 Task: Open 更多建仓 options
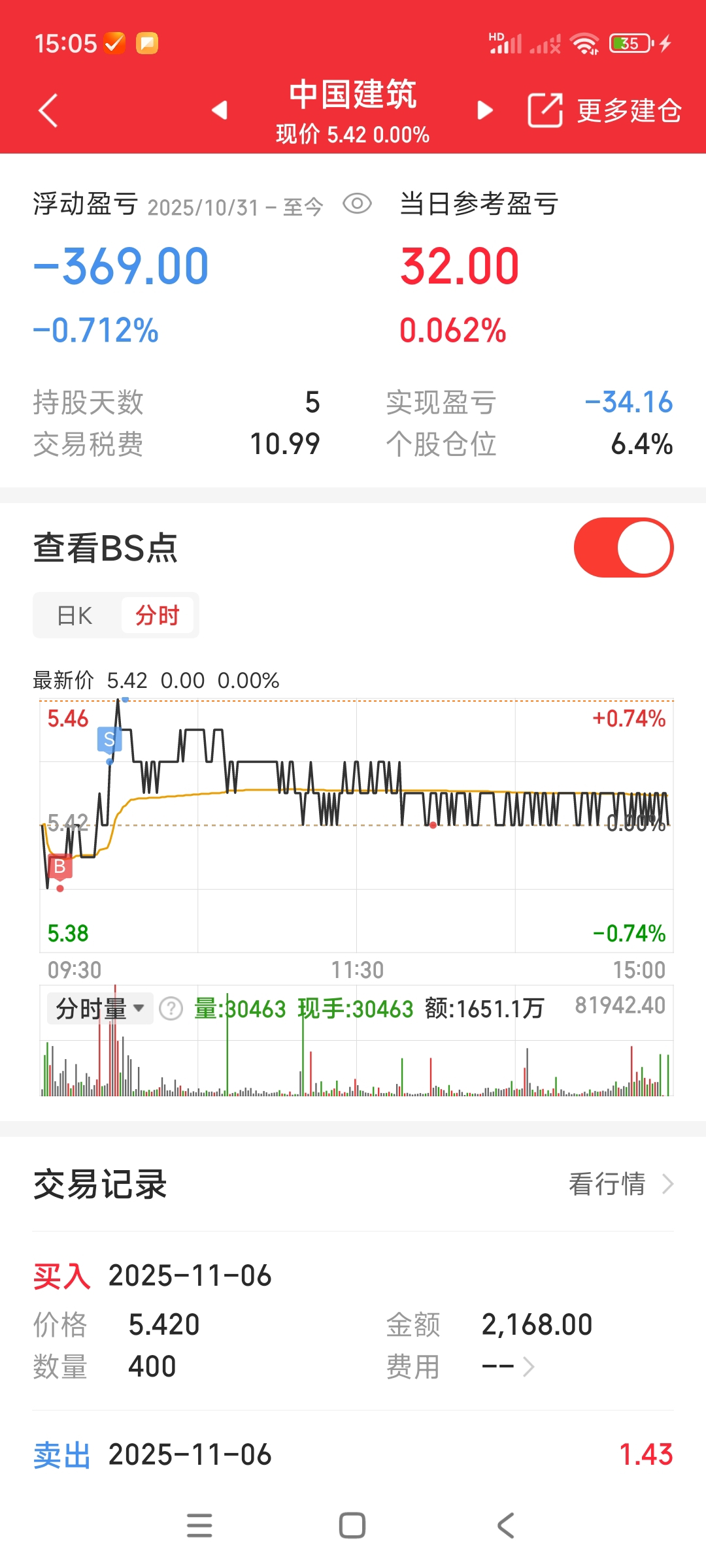605,110
